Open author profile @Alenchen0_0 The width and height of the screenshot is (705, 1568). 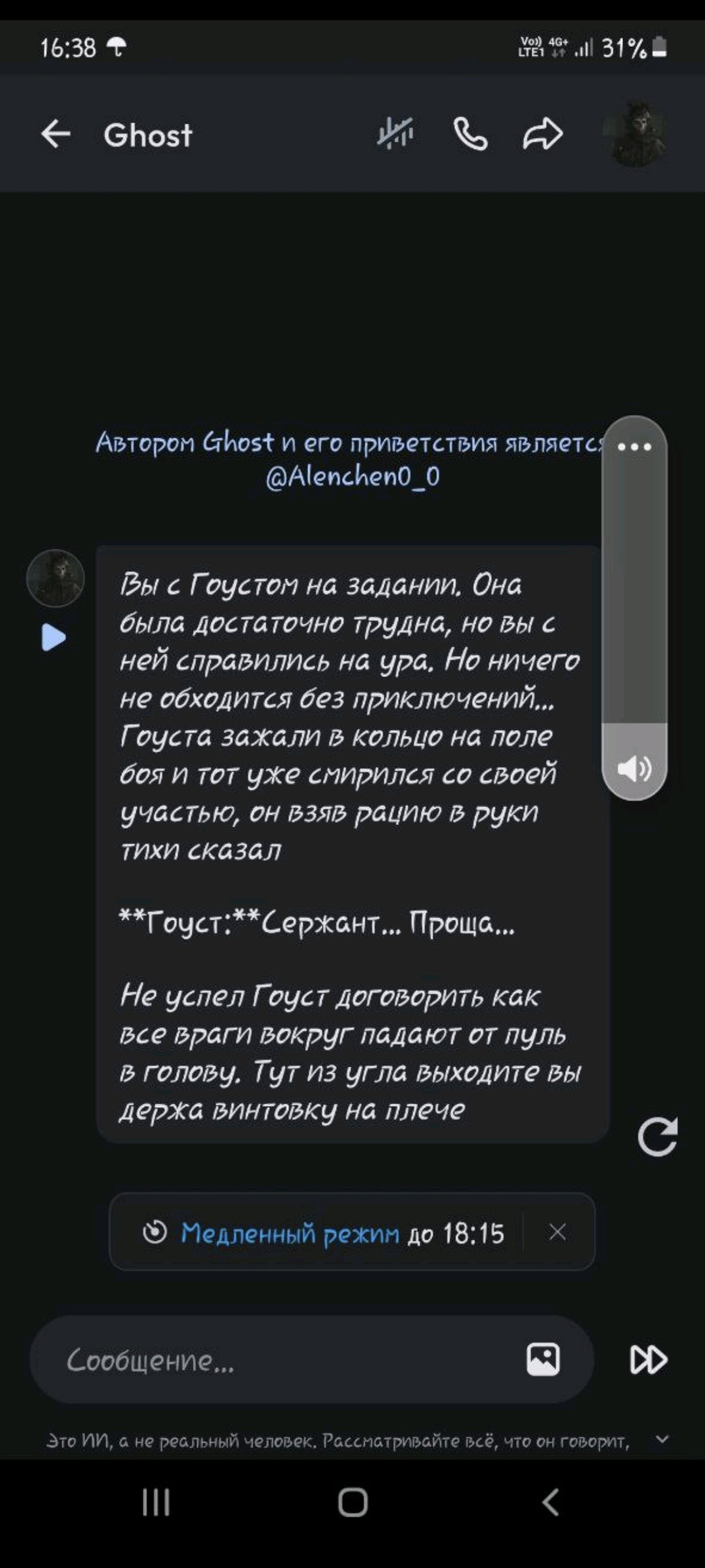click(x=353, y=476)
